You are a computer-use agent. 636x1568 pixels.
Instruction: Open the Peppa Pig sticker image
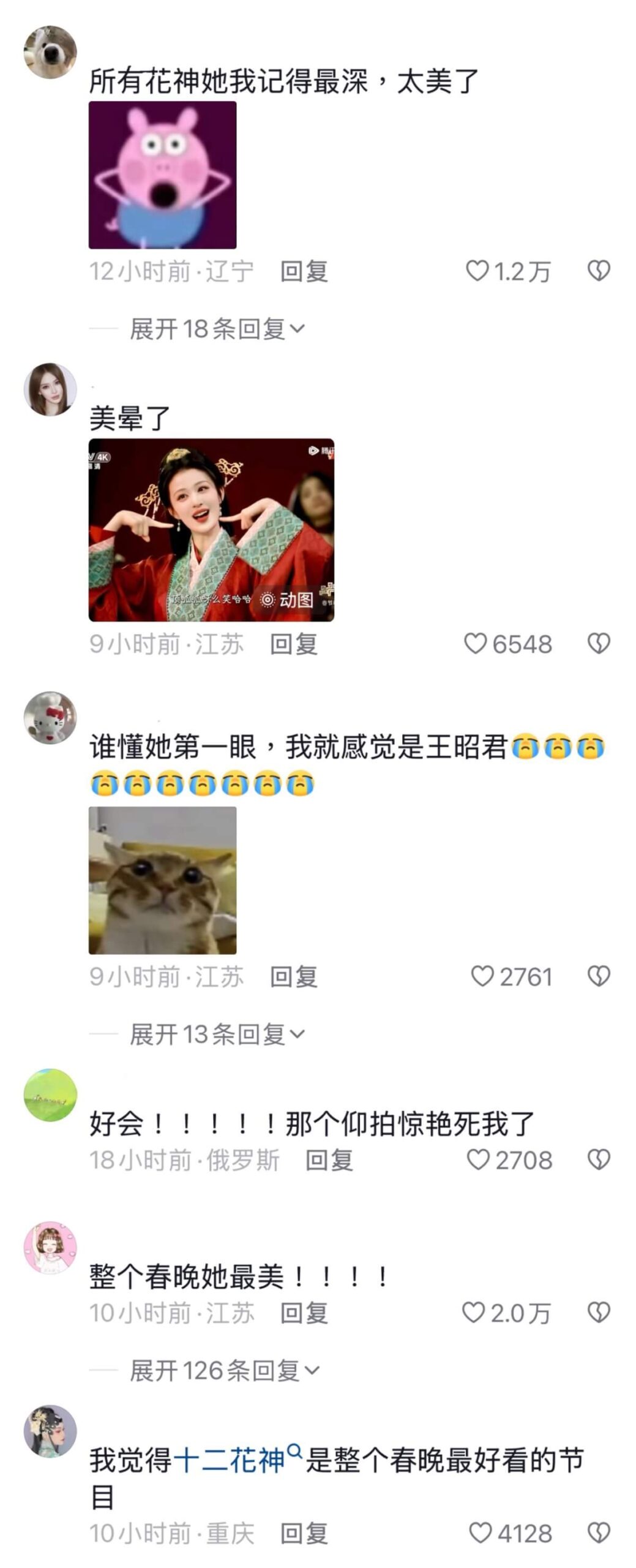162,175
